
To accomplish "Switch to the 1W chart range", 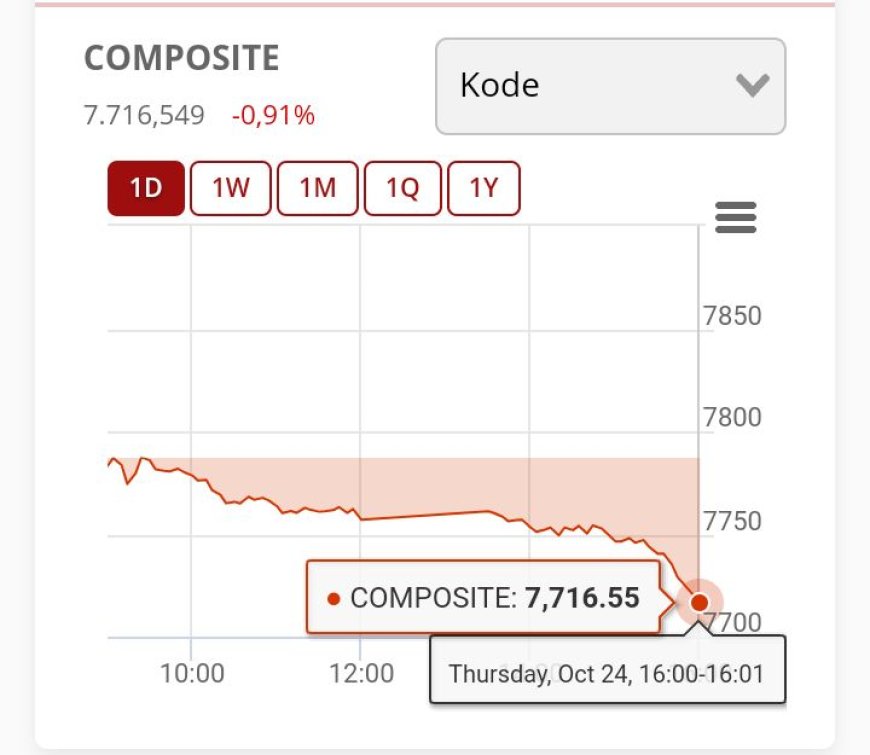I will pos(231,188).
